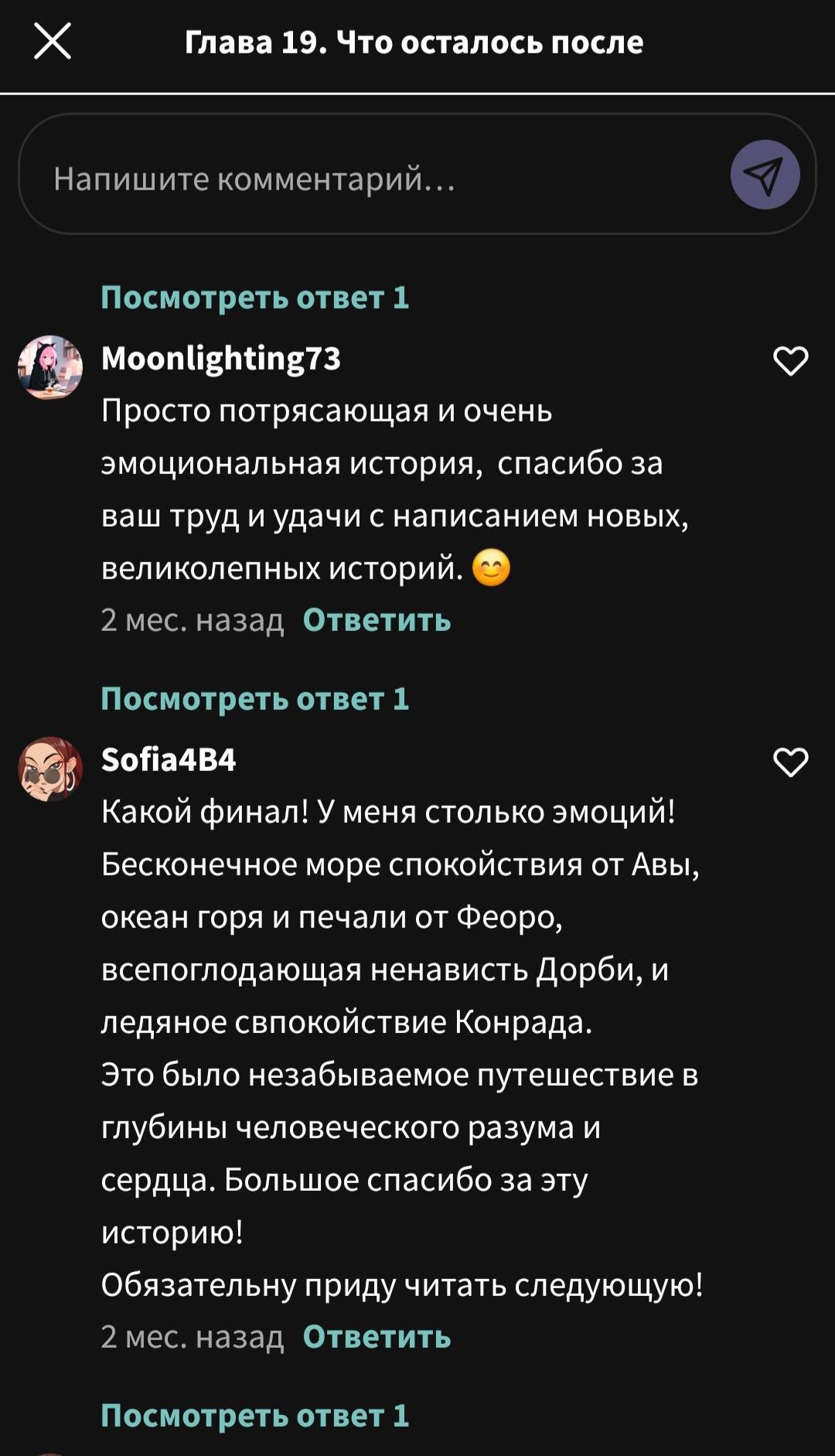
Task: Focus the 'Напишите комментарий' input field
Action: [x=371, y=179]
